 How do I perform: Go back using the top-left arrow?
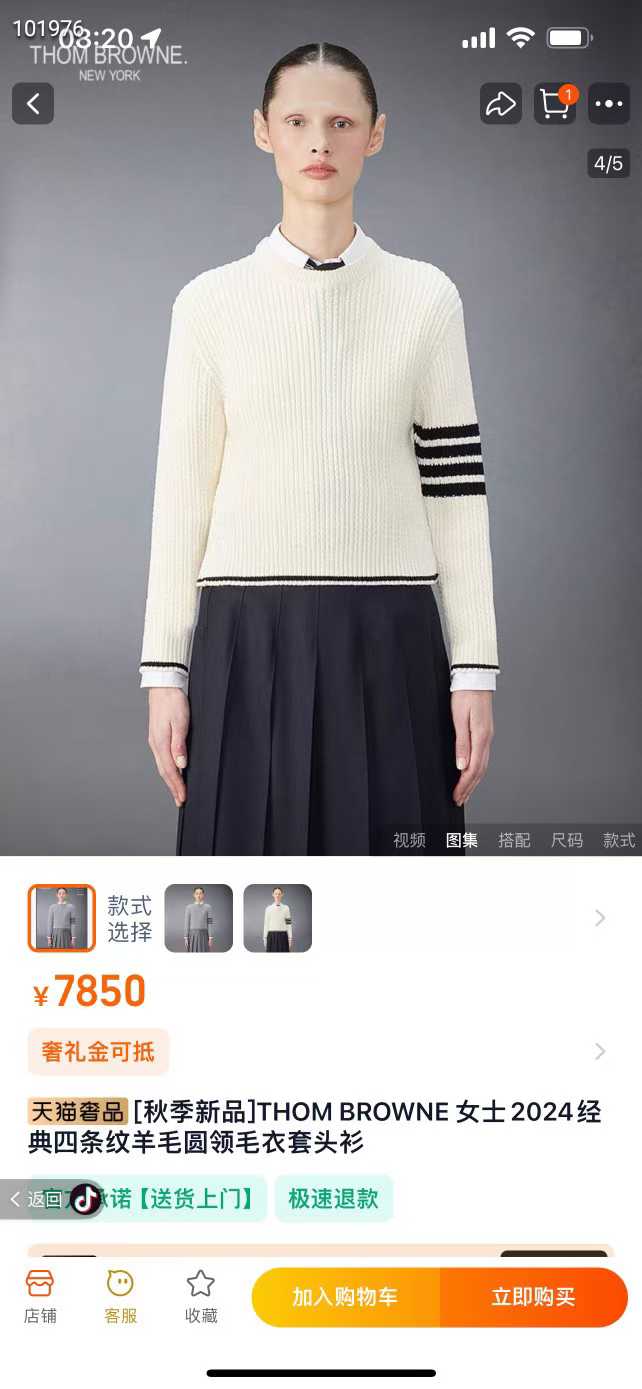click(x=33, y=103)
